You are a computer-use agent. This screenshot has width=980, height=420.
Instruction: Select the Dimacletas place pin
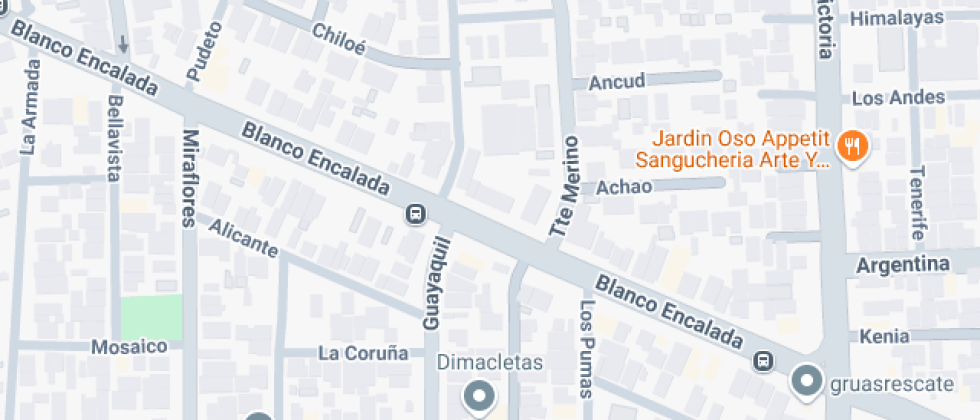click(480, 396)
